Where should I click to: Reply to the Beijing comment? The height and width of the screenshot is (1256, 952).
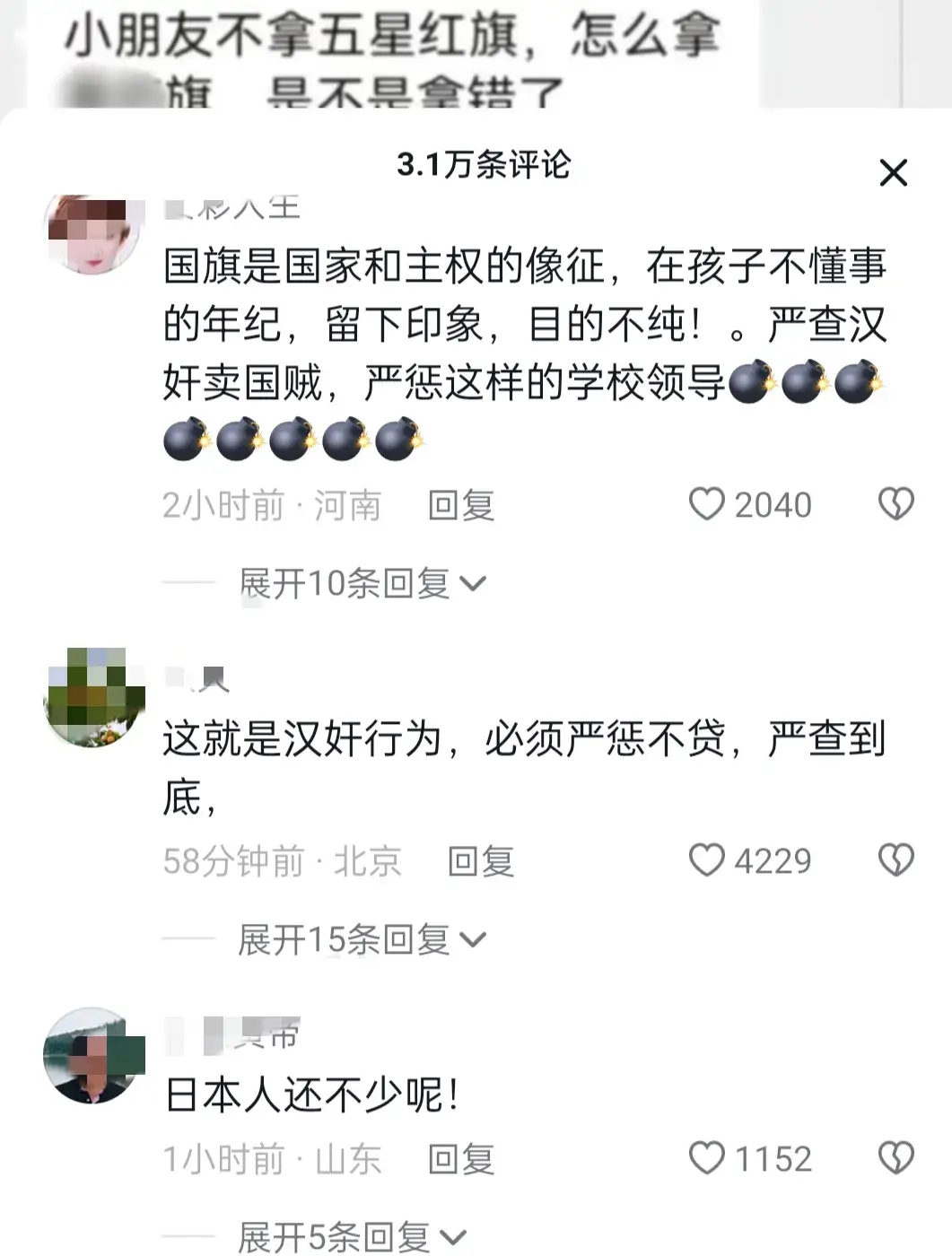pyautogui.click(x=481, y=862)
